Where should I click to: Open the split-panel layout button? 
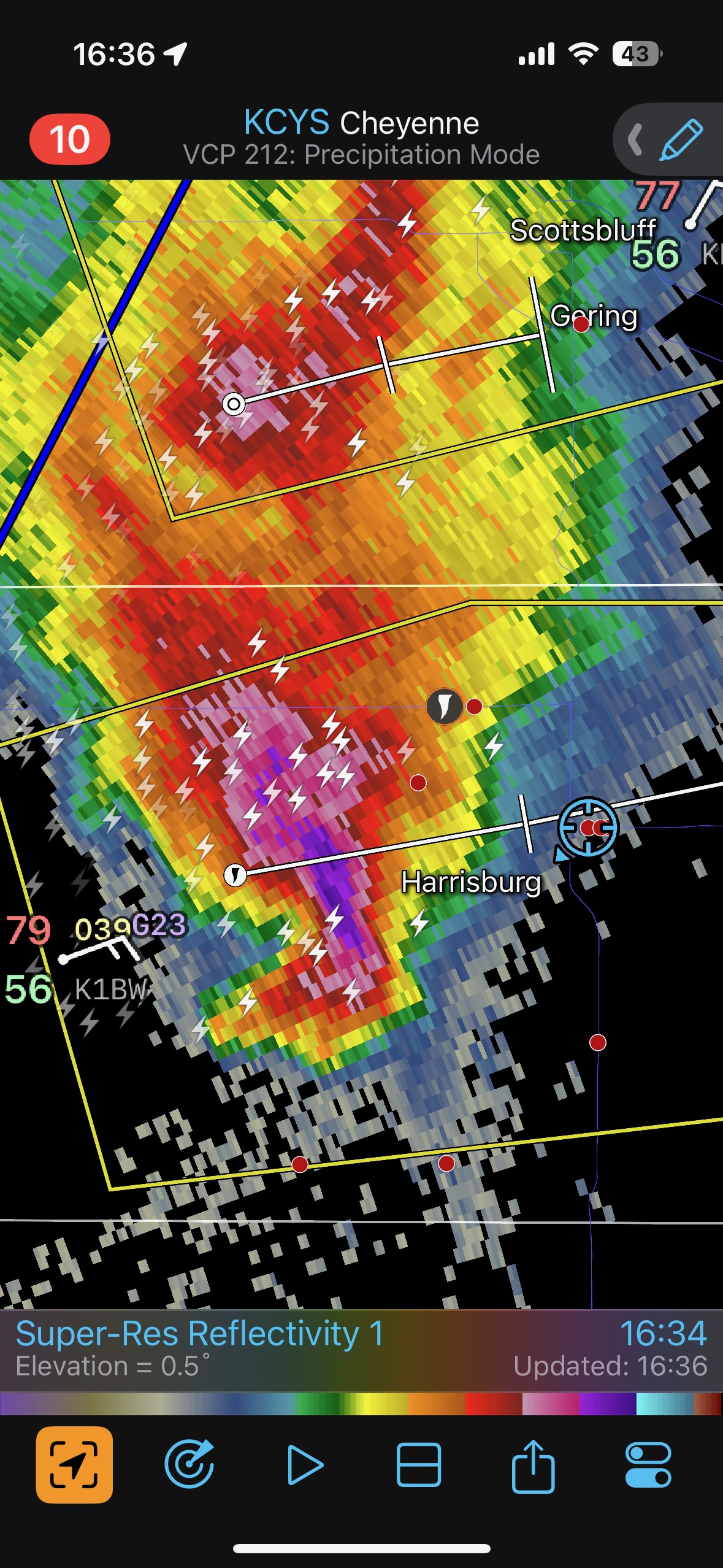click(x=419, y=1464)
